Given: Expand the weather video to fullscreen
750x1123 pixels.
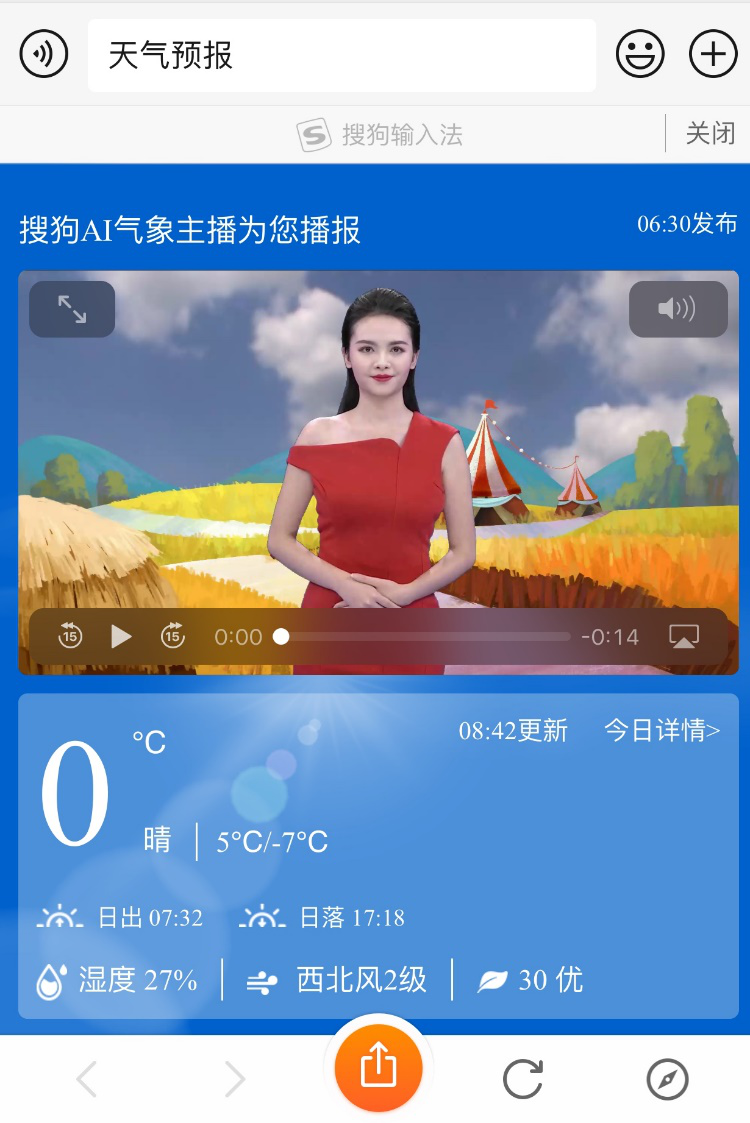Looking at the screenshot, I should point(71,309).
